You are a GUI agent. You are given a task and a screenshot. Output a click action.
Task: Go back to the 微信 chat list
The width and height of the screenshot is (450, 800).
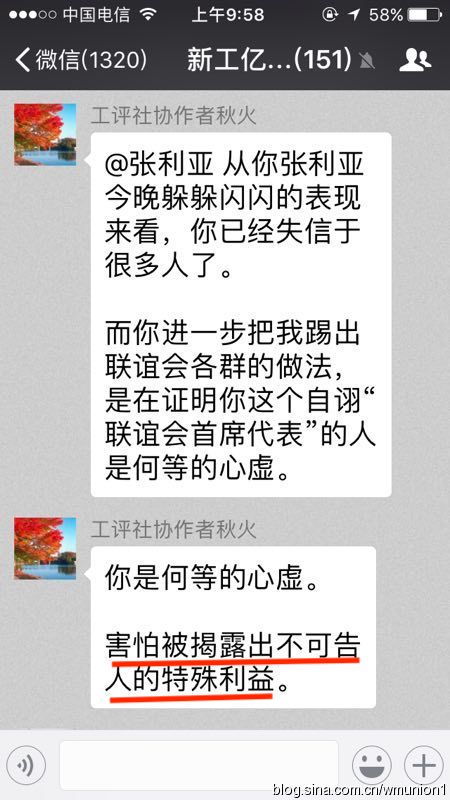[81, 60]
